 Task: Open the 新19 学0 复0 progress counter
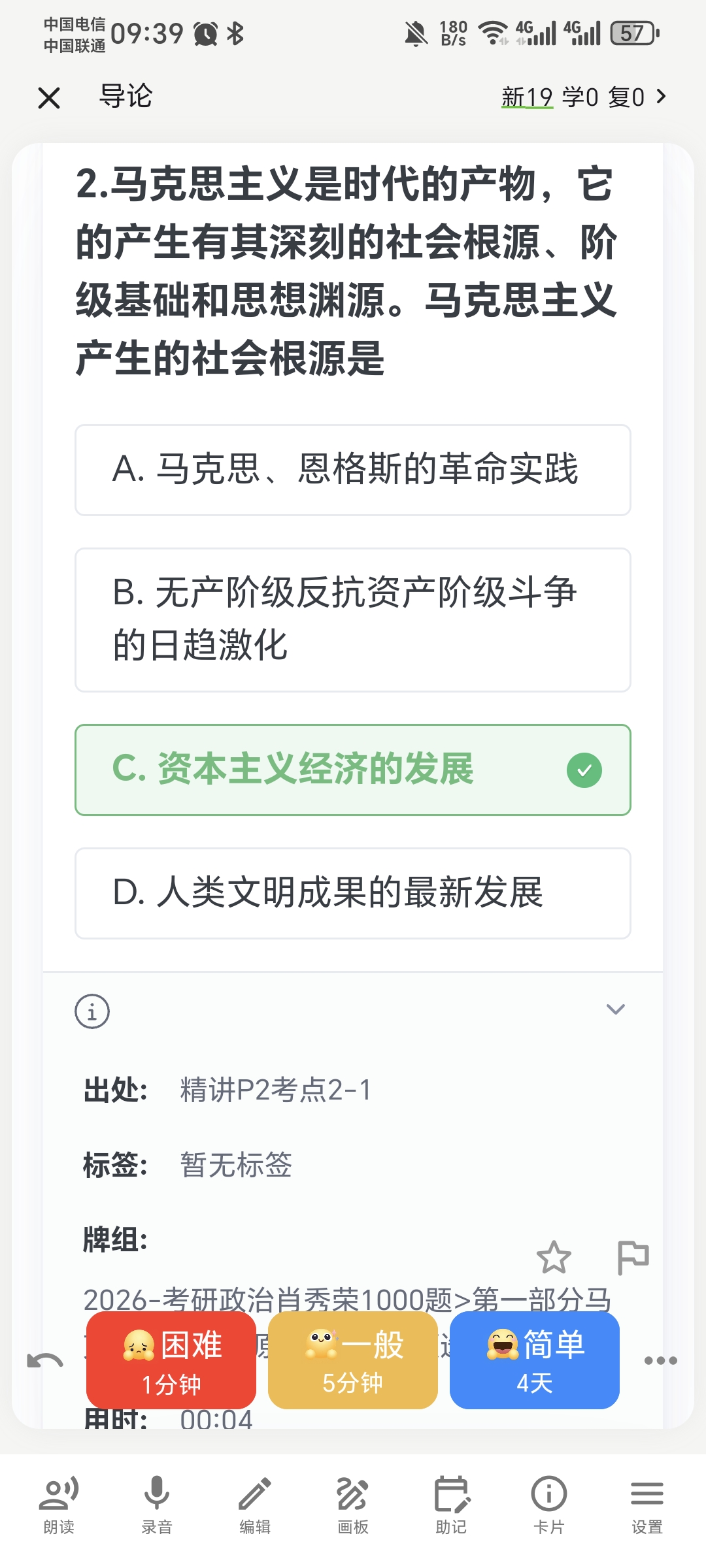584,97
